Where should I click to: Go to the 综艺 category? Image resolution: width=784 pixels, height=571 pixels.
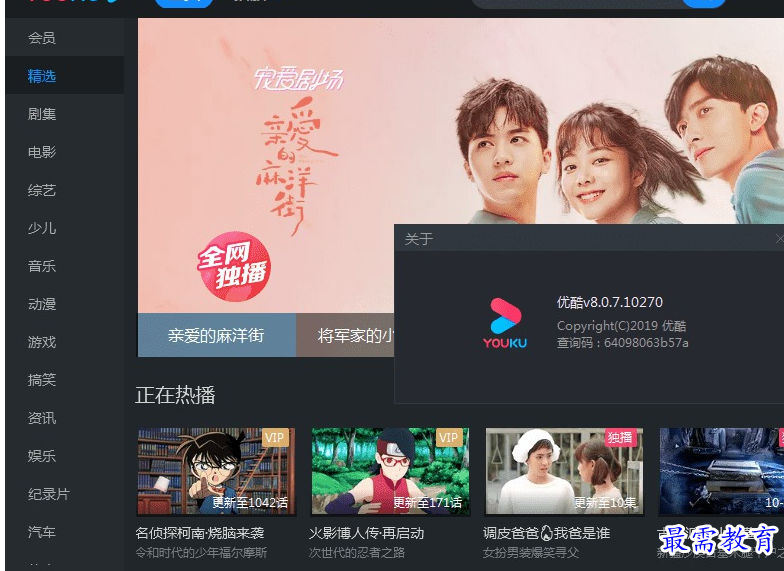click(42, 190)
